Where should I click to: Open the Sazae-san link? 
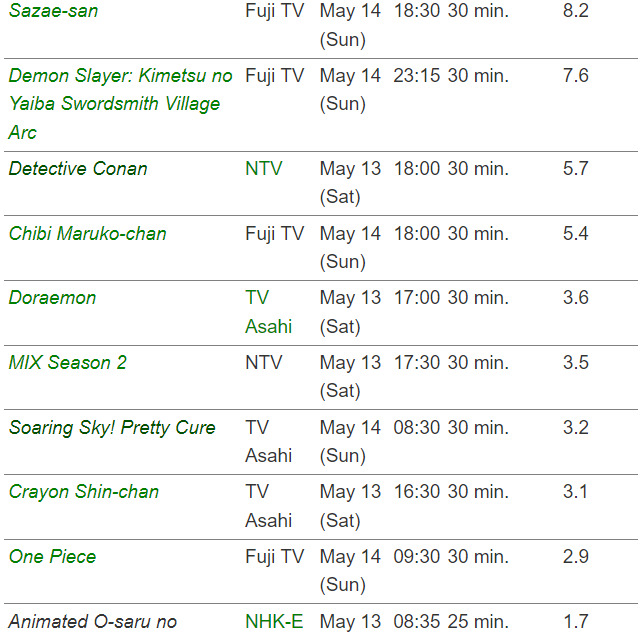tap(53, 11)
